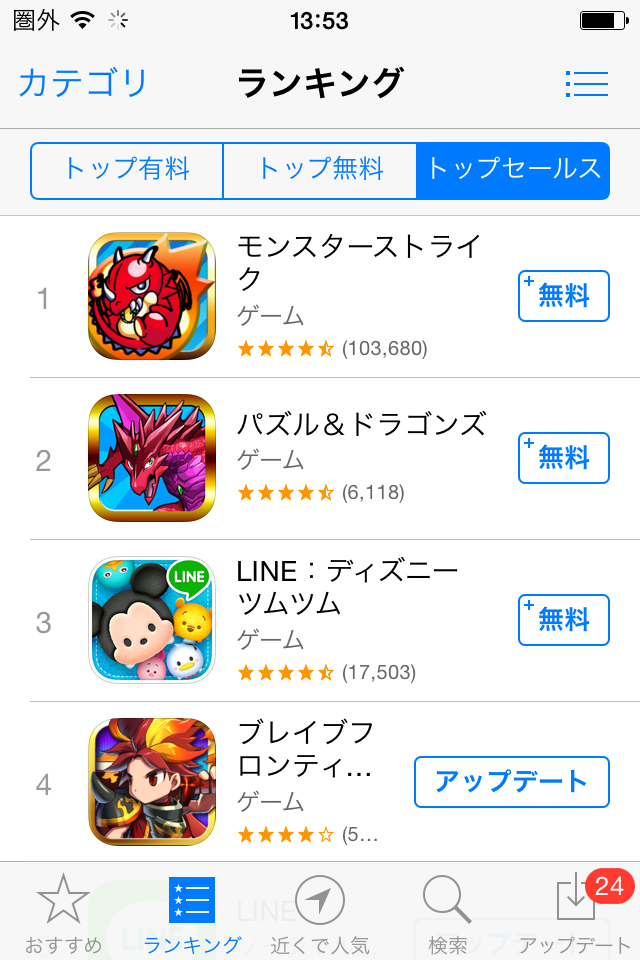Switch to トップ無料 segment
The image size is (640, 960).
pos(320,170)
